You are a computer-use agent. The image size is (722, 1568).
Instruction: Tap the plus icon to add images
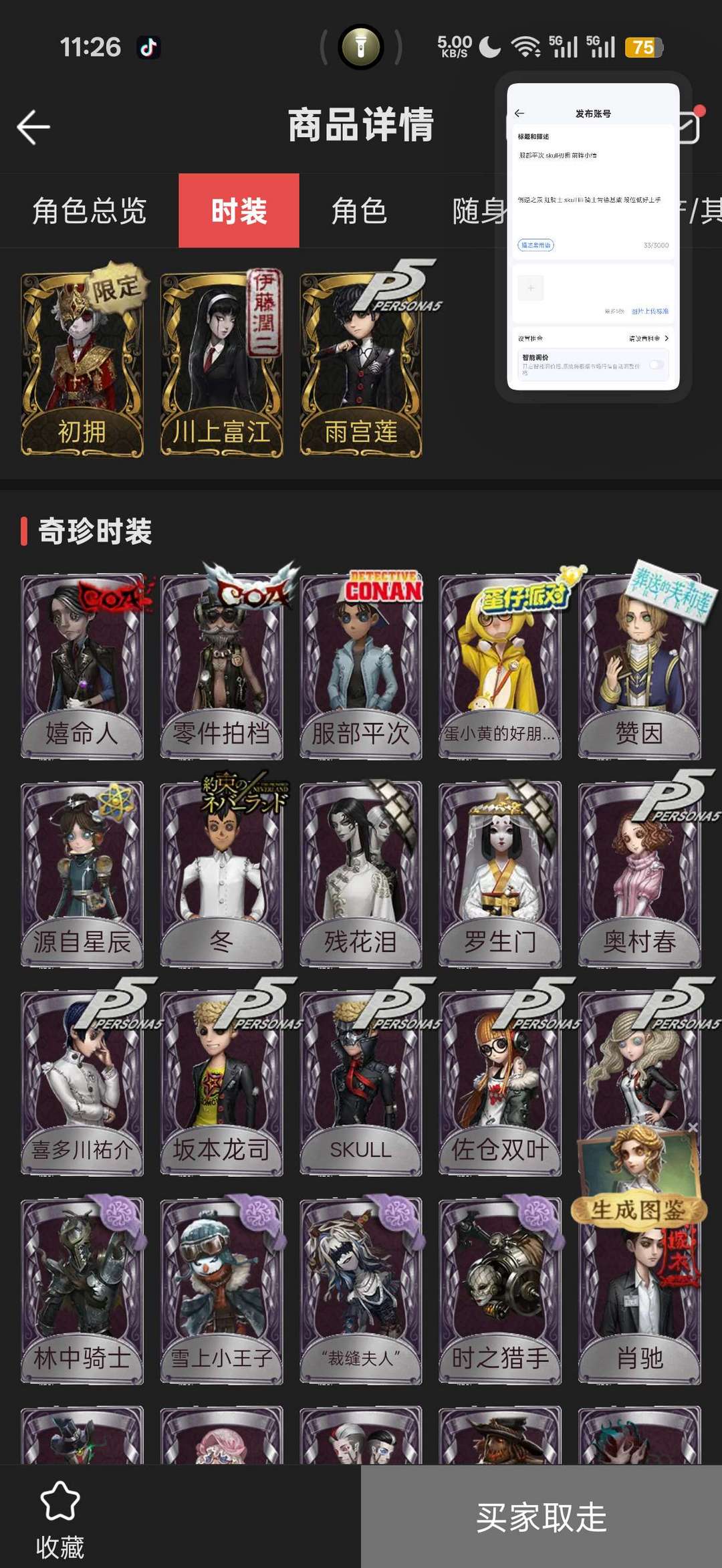[530, 288]
